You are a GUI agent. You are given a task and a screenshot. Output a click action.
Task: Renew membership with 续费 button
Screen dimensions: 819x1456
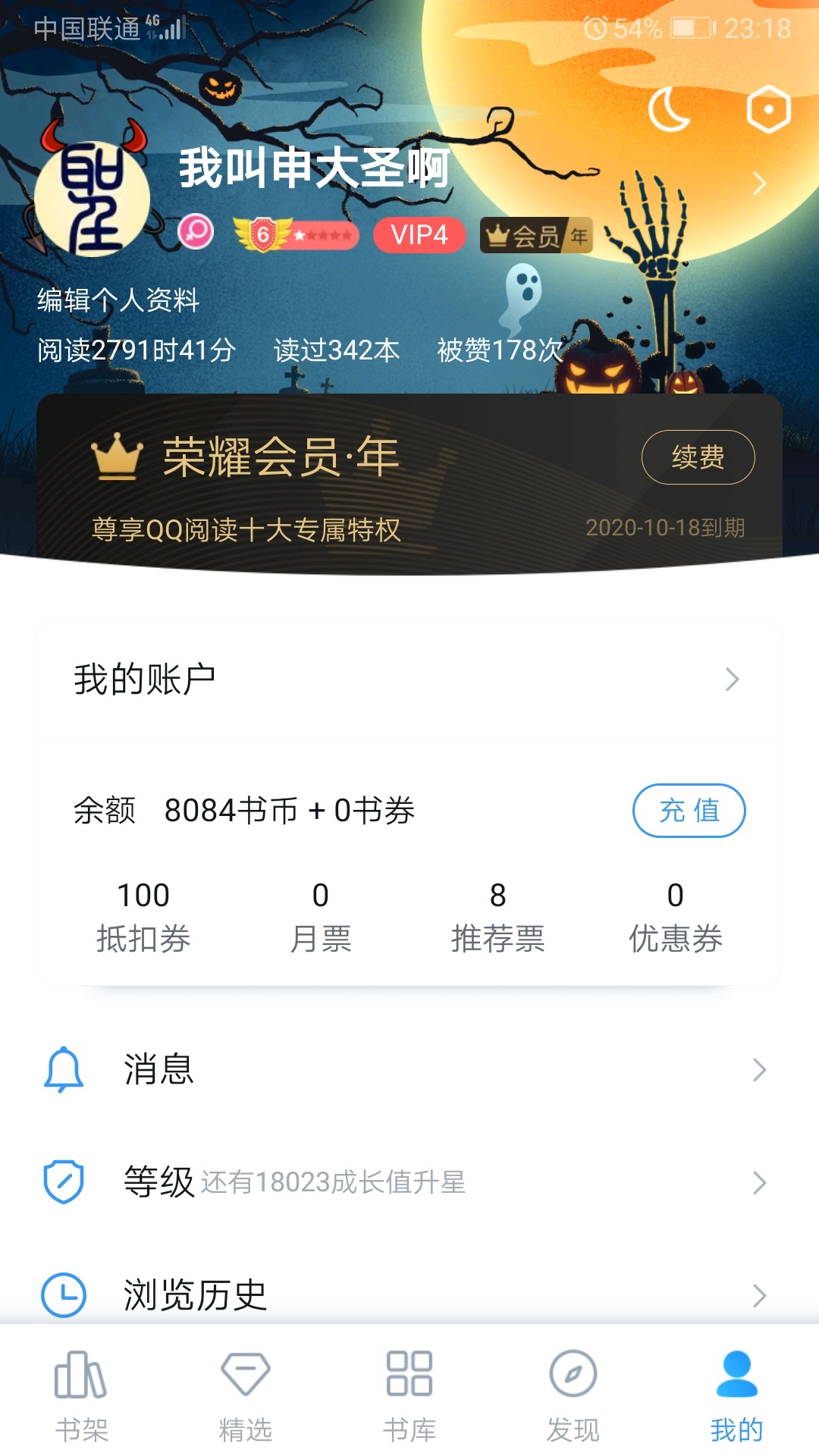(x=698, y=457)
